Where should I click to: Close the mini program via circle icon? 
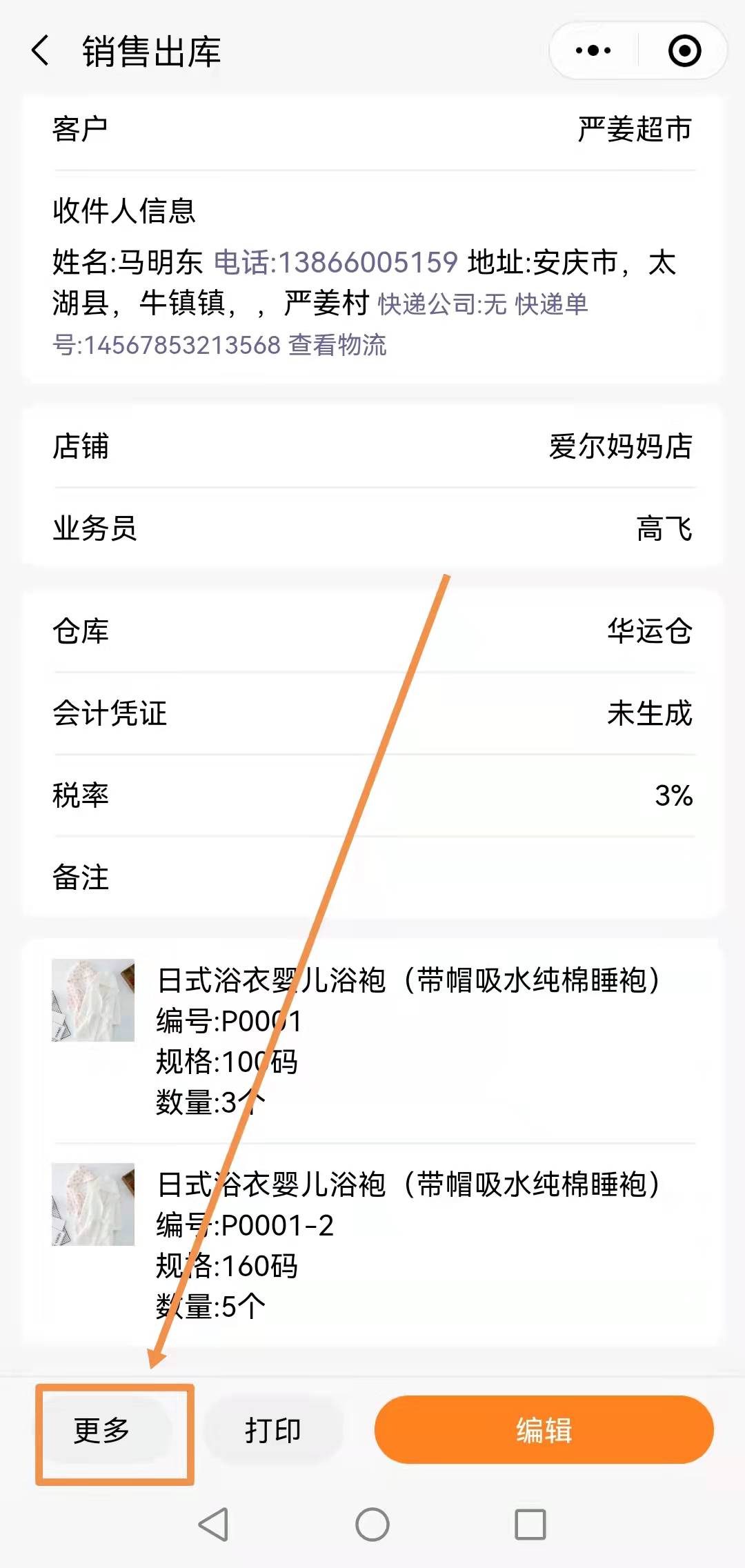[x=684, y=51]
